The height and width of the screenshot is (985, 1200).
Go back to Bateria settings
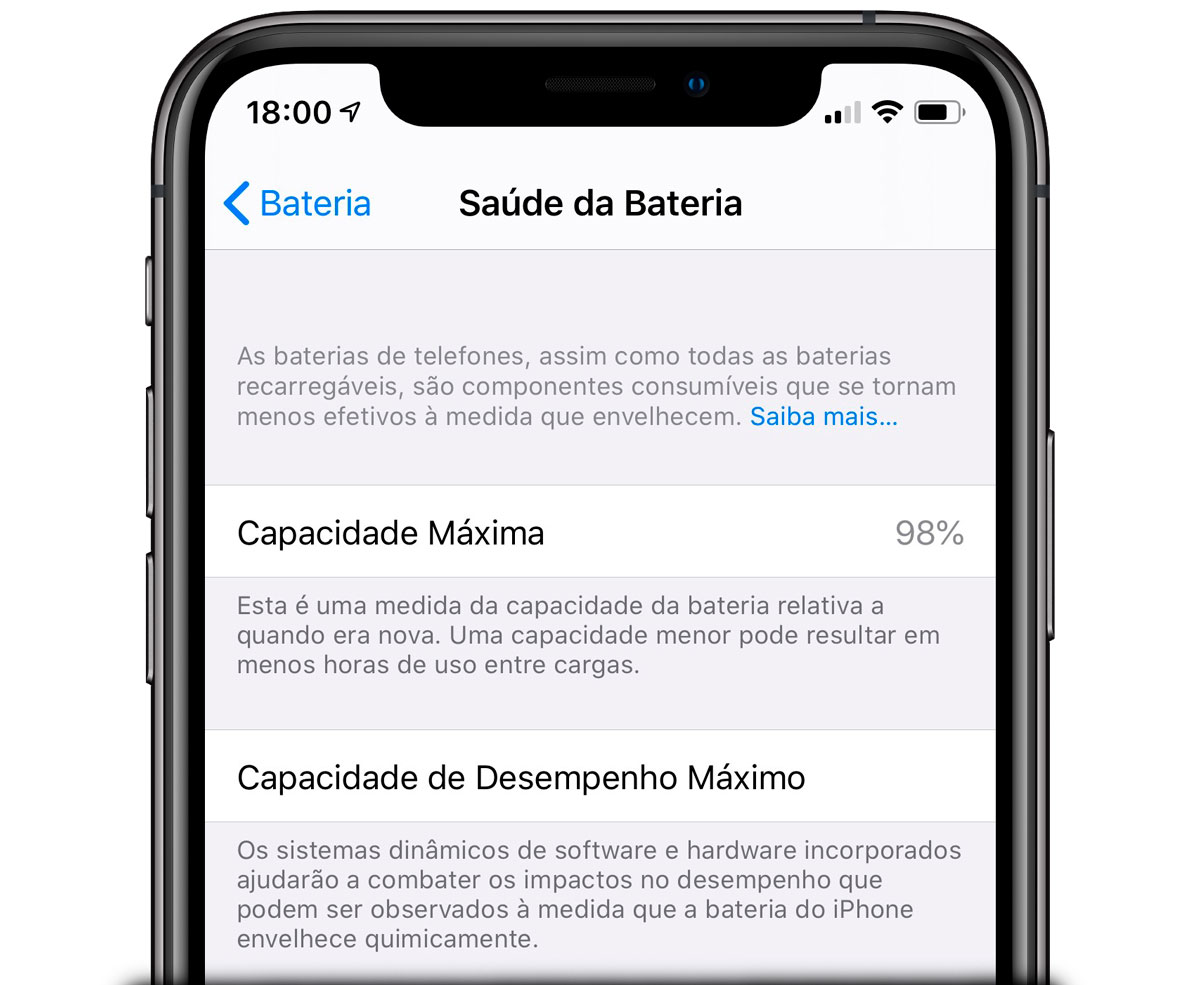(297, 204)
